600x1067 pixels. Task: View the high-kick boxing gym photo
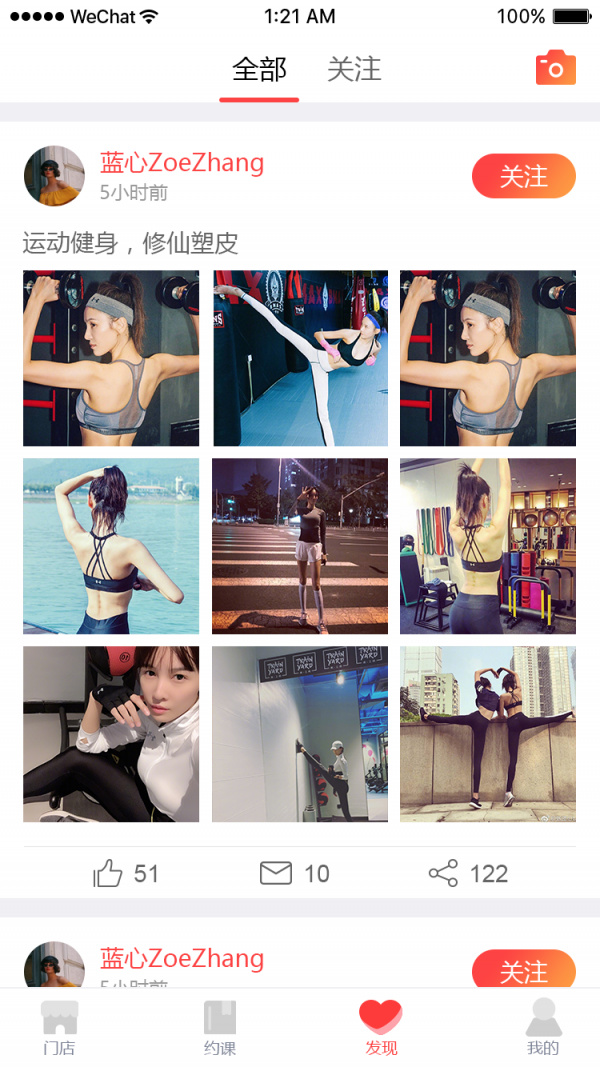300,358
